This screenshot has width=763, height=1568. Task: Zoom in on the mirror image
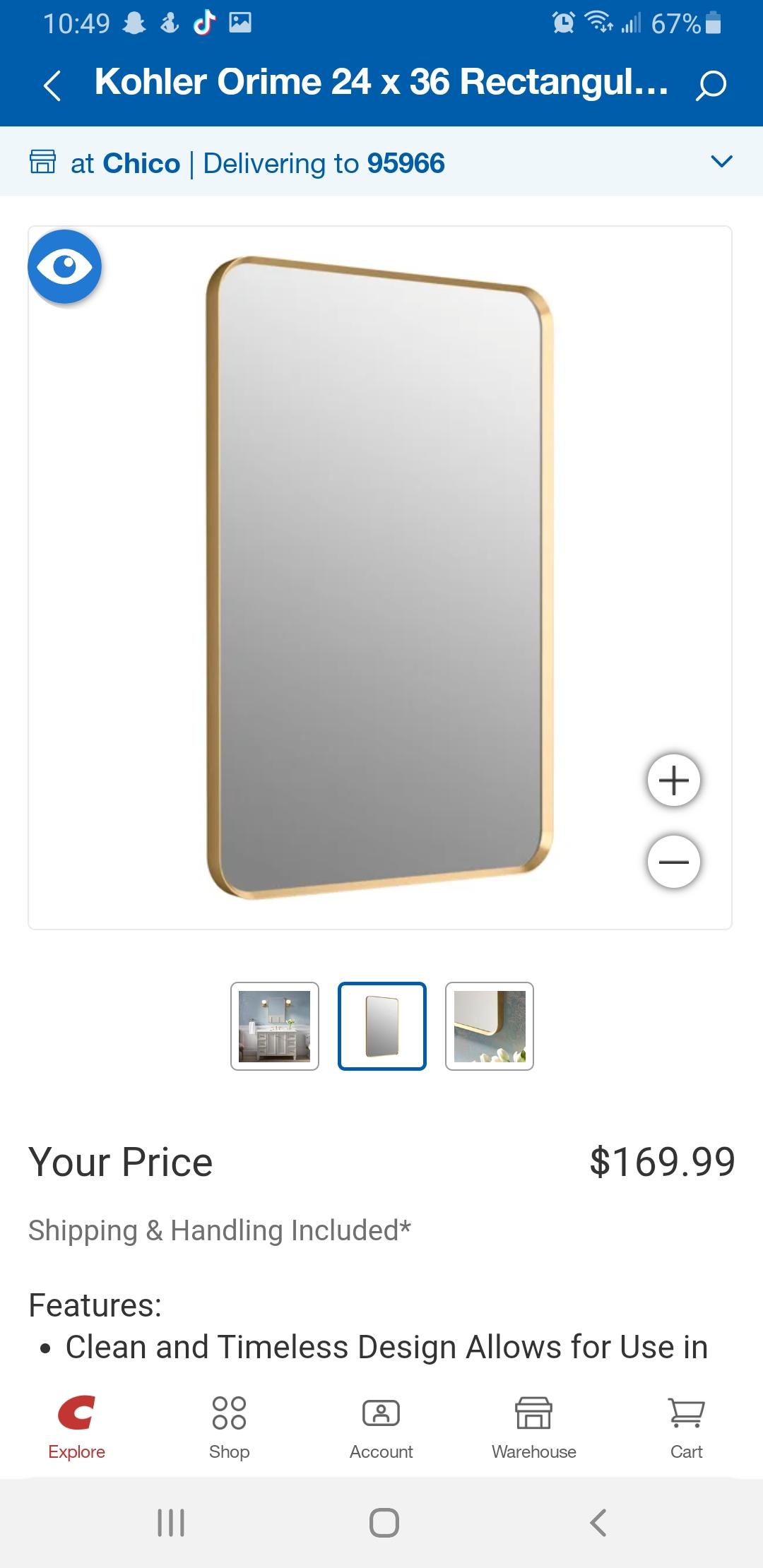click(x=673, y=780)
